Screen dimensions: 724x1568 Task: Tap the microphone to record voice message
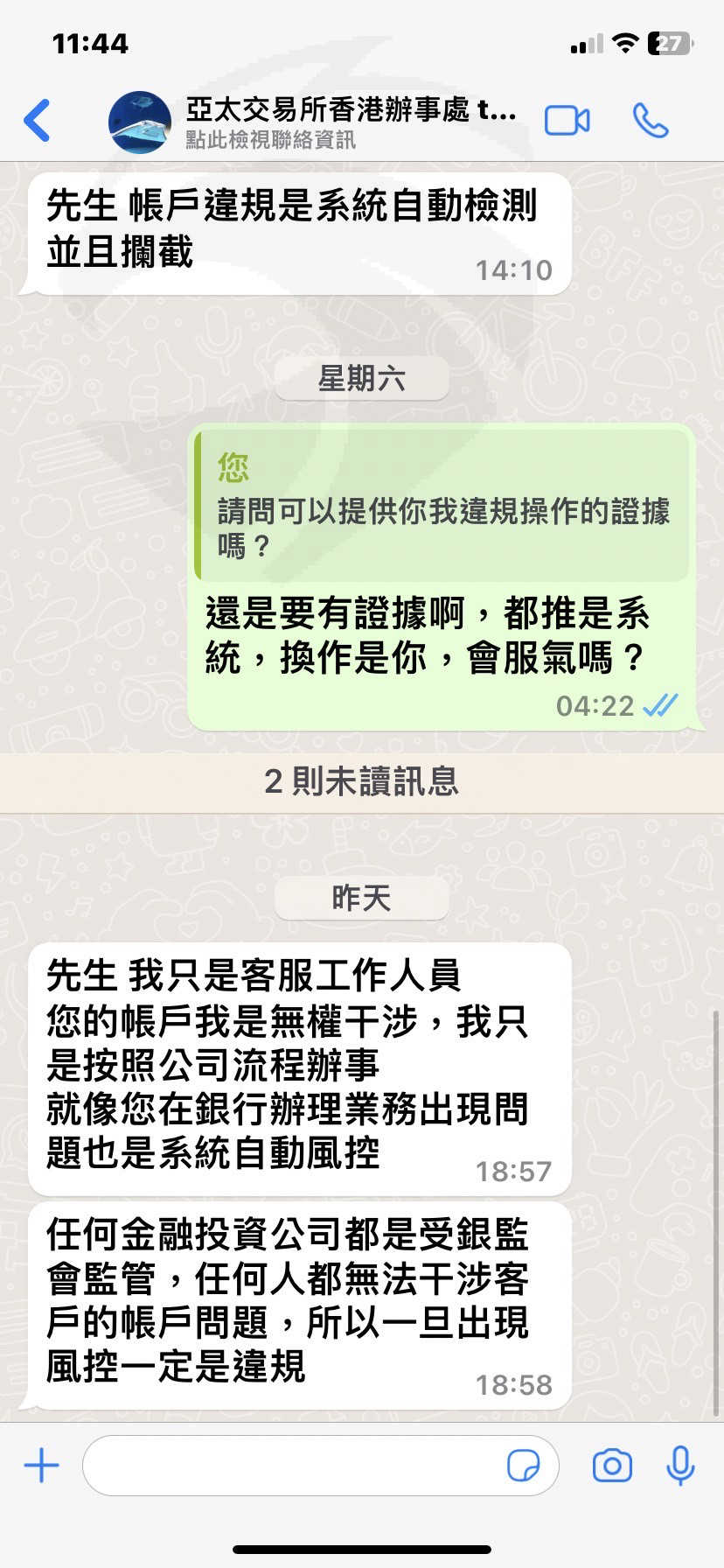(x=680, y=1465)
